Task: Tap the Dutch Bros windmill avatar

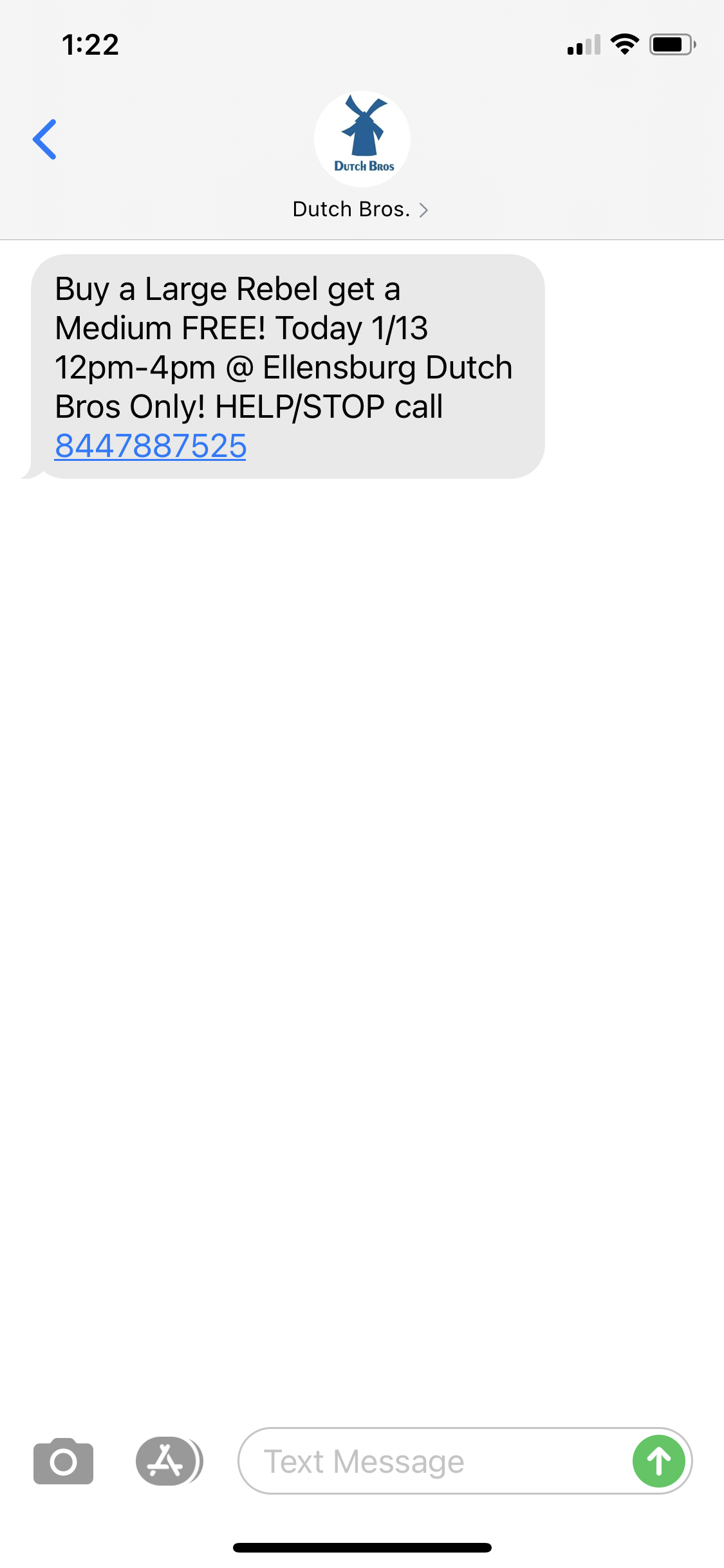Action: (x=362, y=138)
